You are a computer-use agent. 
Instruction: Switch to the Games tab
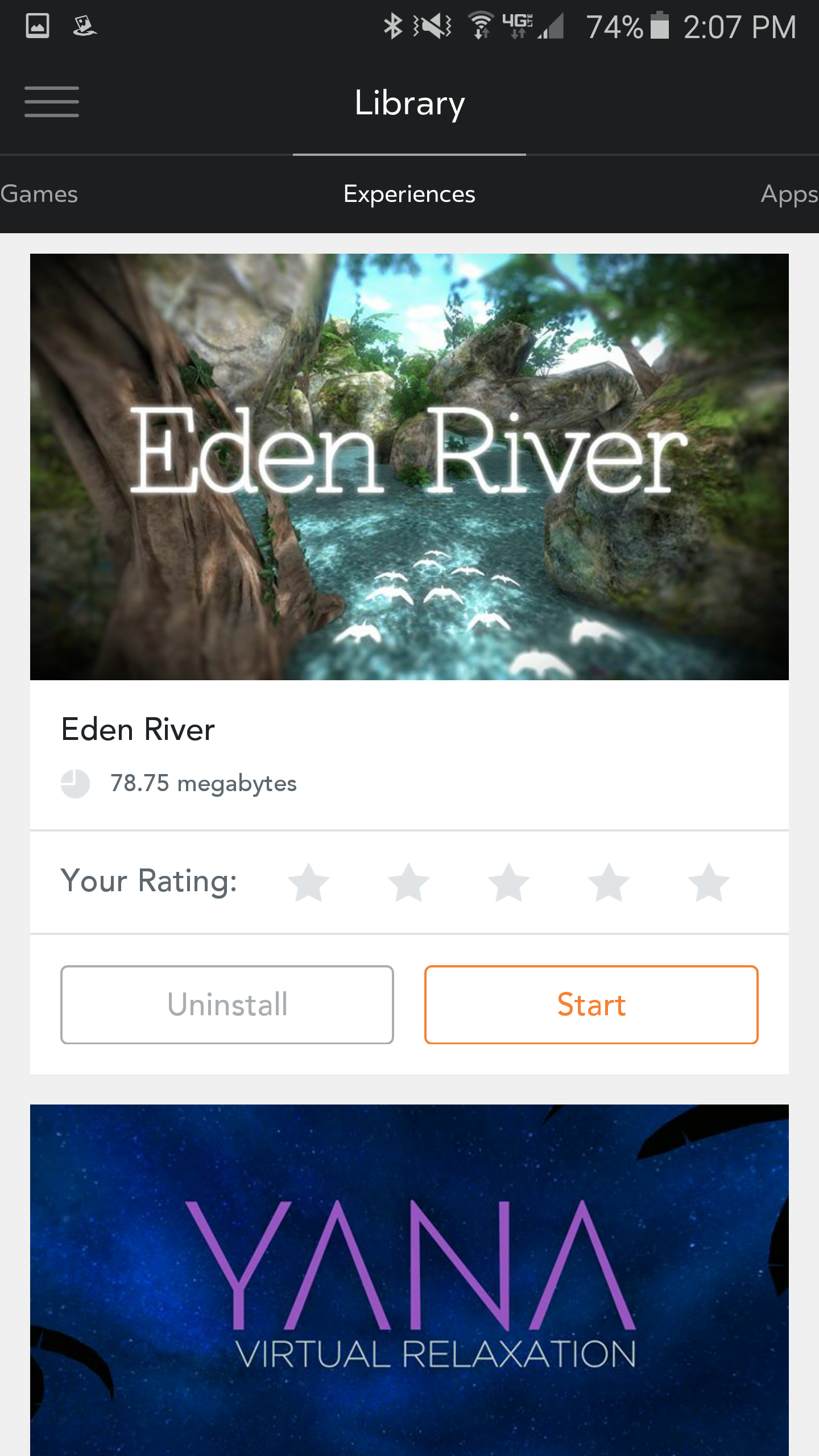click(39, 194)
